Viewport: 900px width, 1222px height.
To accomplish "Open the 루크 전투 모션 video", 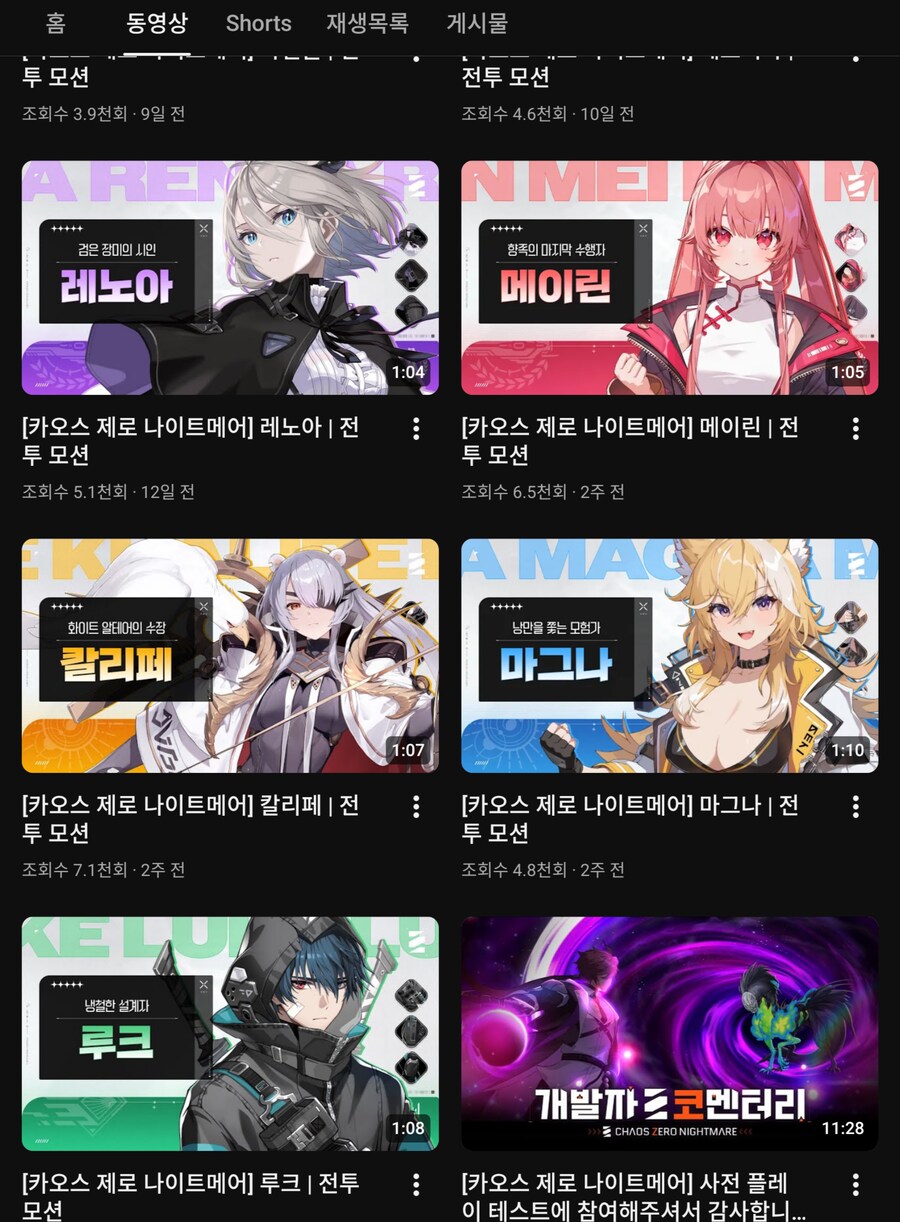I will (230, 1034).
